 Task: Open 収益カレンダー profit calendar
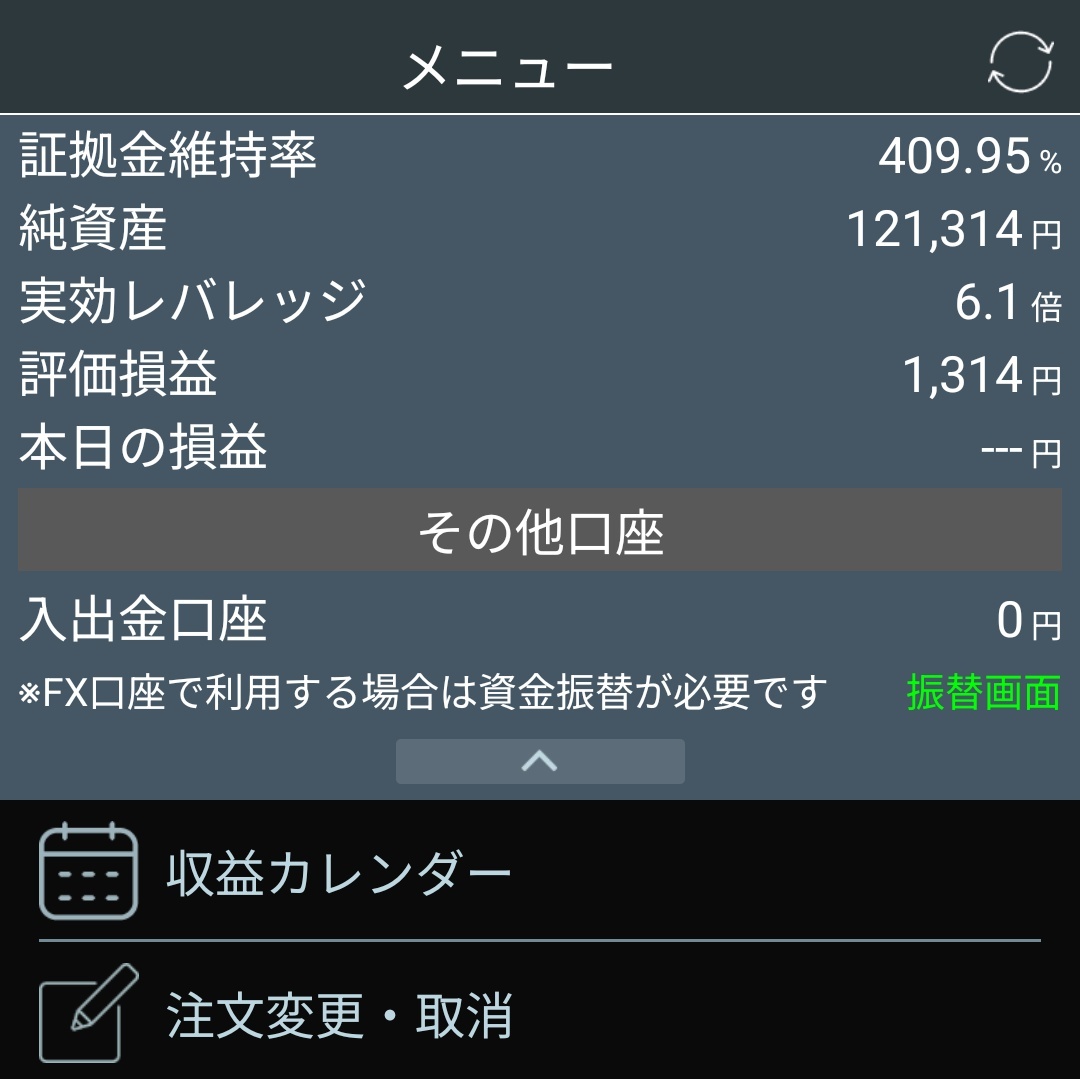click(x=340, y=875)
